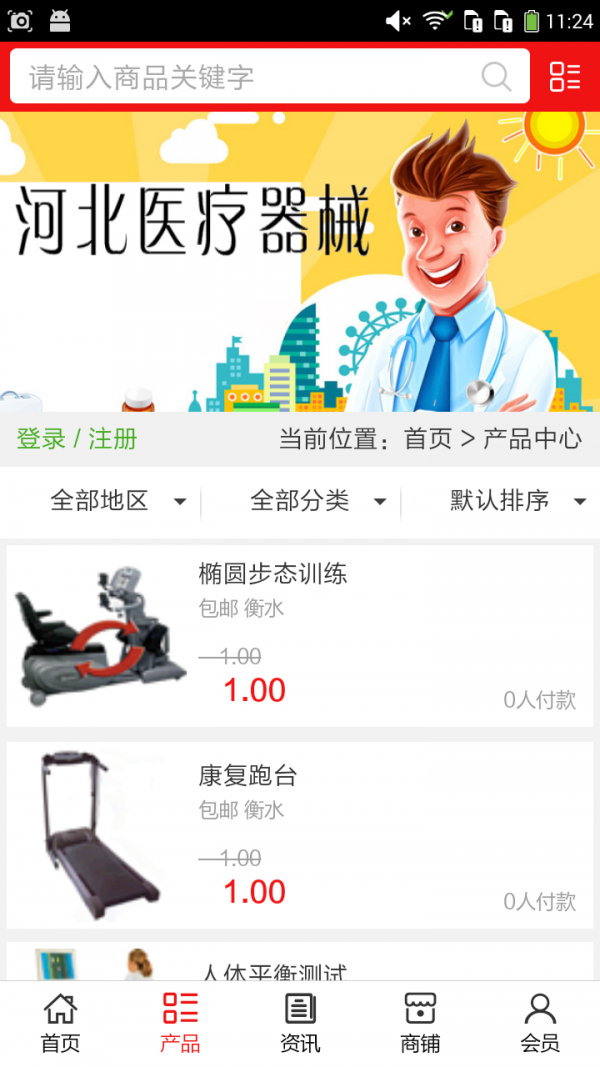Screen dimensions: 600x1067
Task: Open the 登录 / 注册 login link
Action: 77,439
